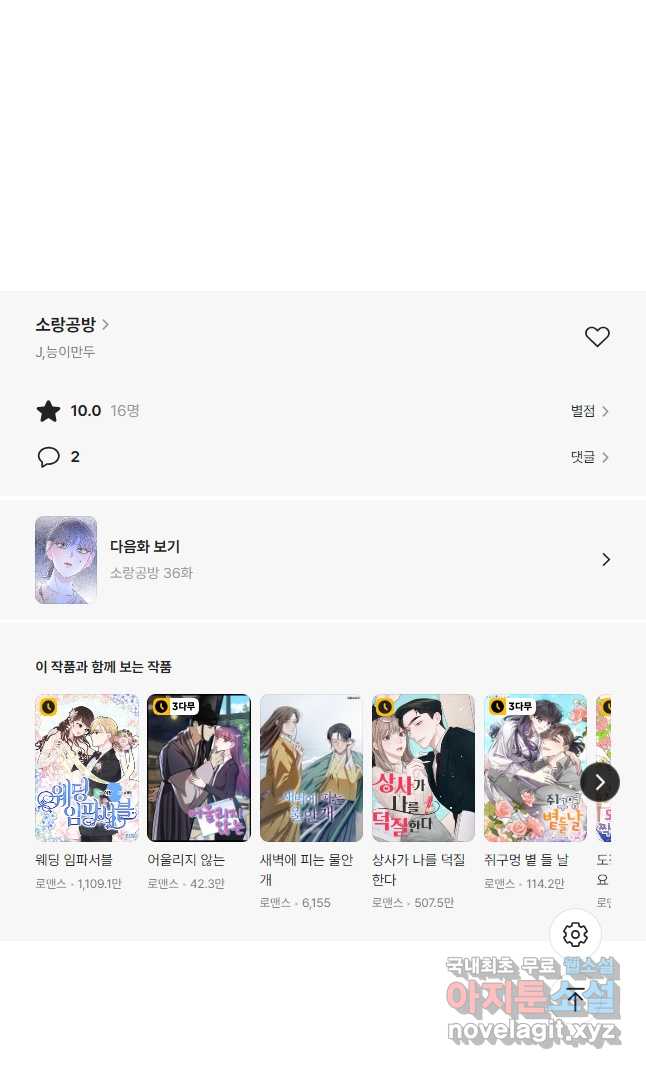
Task: Like this webtoon with the heart icon
Action: pyautogui.click(x=597, y=338)
